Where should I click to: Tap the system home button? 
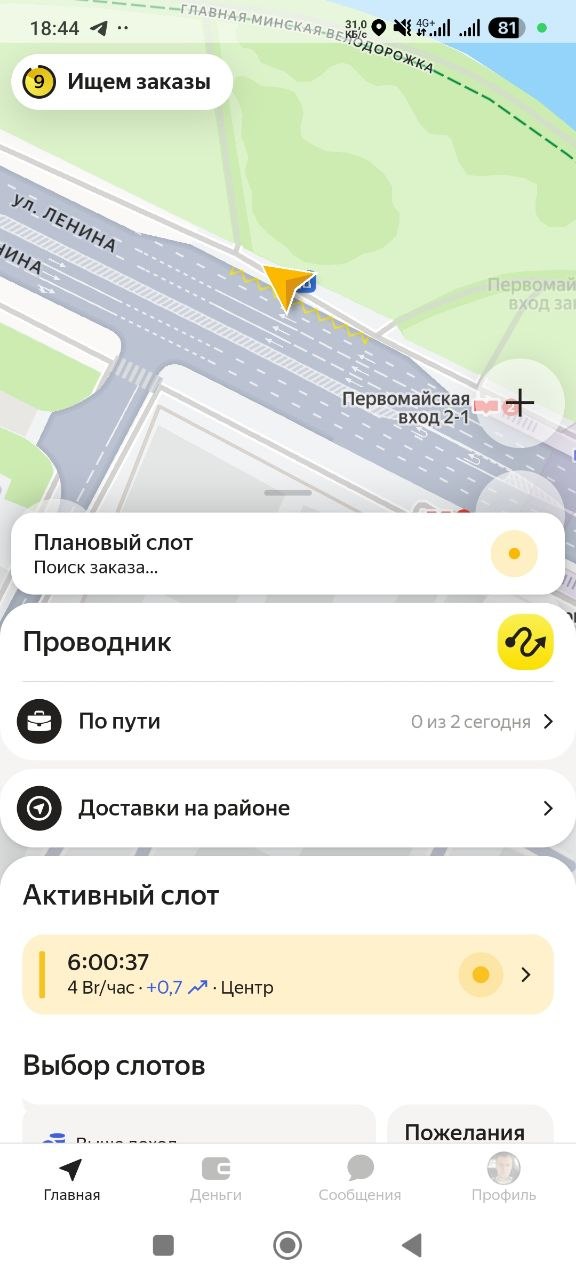[x=288, y=1245]
